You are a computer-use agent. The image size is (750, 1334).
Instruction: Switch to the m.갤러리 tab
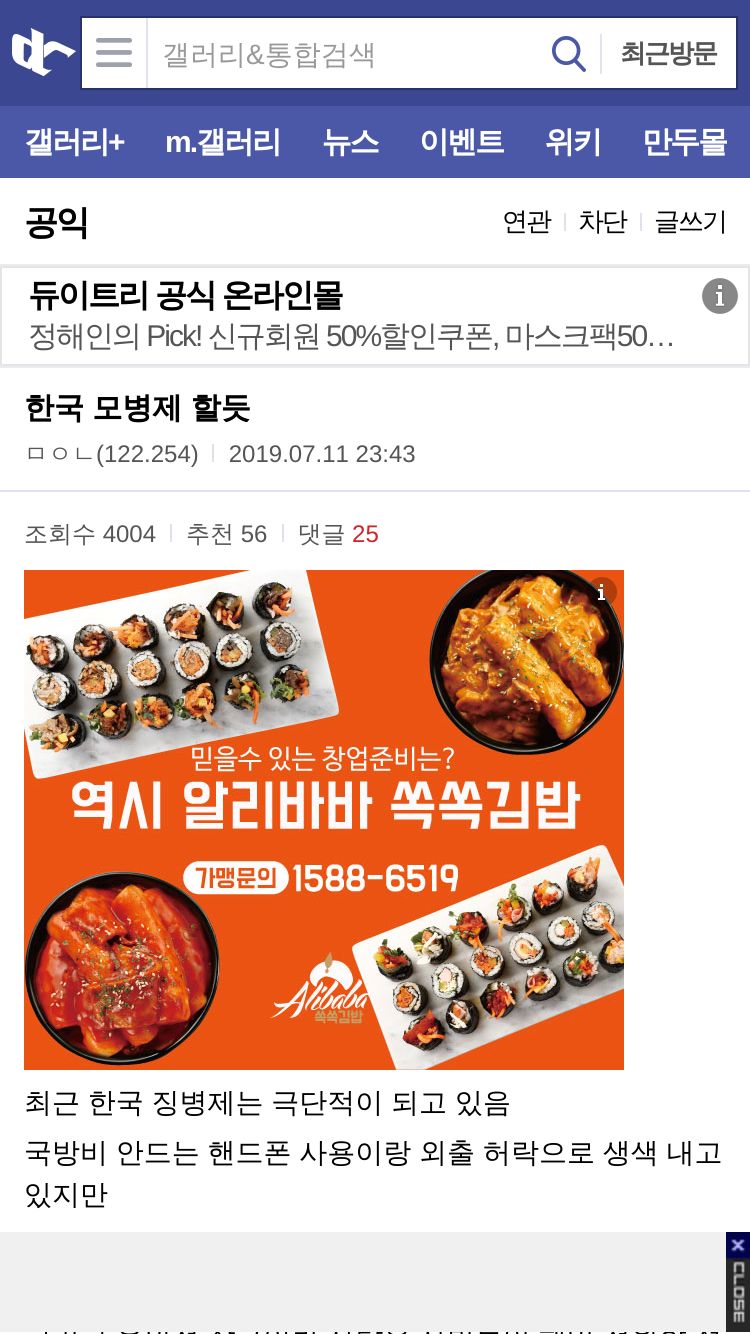pos(222,142)
